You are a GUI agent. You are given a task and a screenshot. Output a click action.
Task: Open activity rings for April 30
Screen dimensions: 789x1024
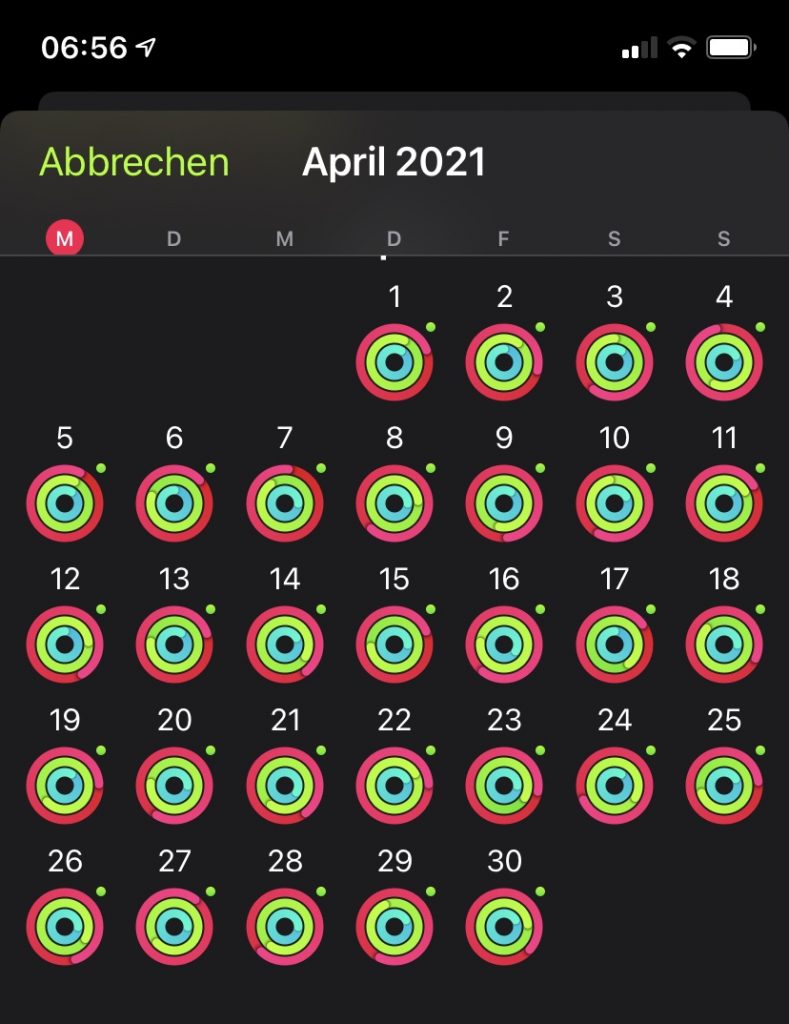pos(504,926)
